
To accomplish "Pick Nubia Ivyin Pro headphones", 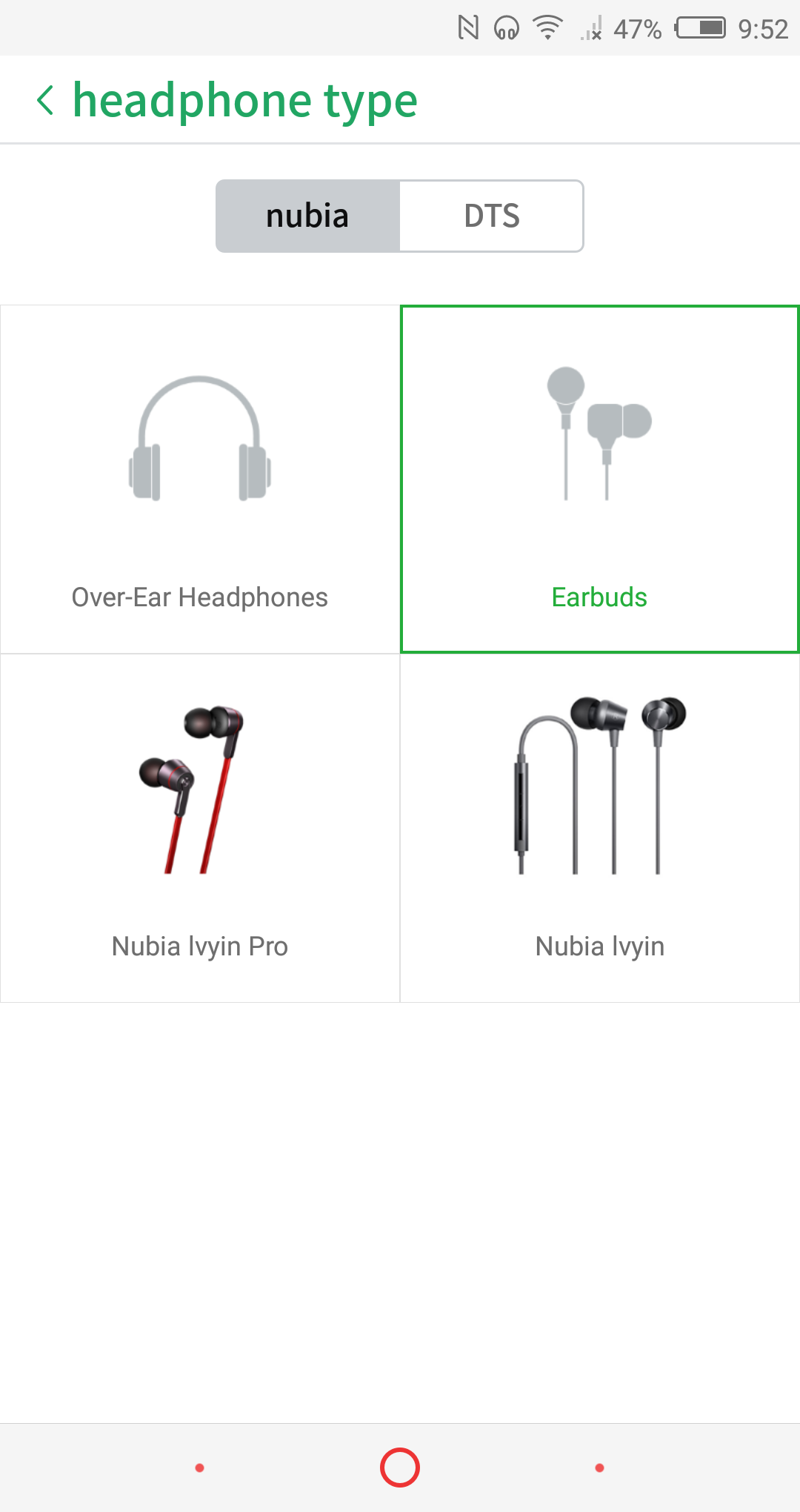I will [x=200, y=828].
